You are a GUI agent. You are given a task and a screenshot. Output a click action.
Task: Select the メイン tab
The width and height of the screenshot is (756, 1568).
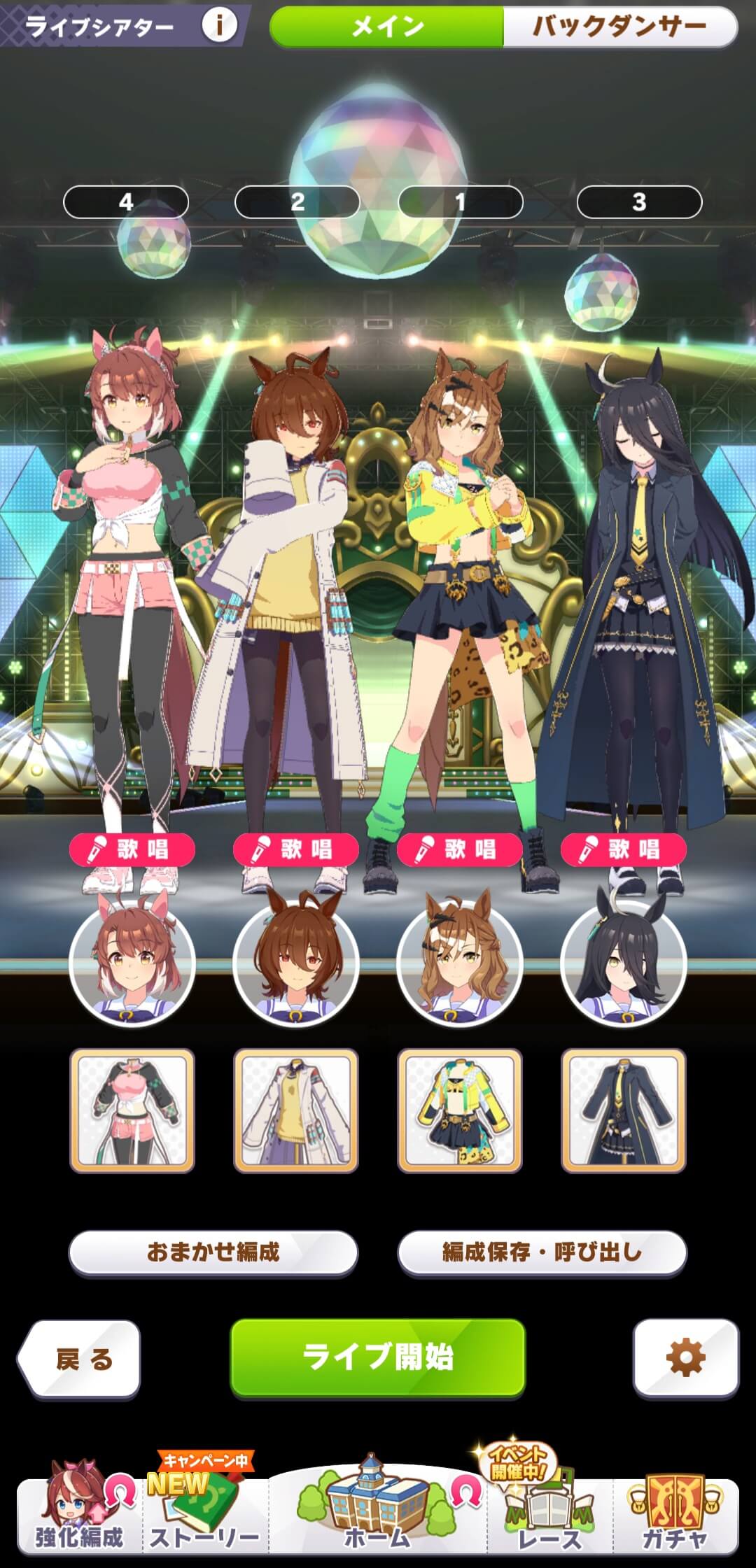(387, 27)
